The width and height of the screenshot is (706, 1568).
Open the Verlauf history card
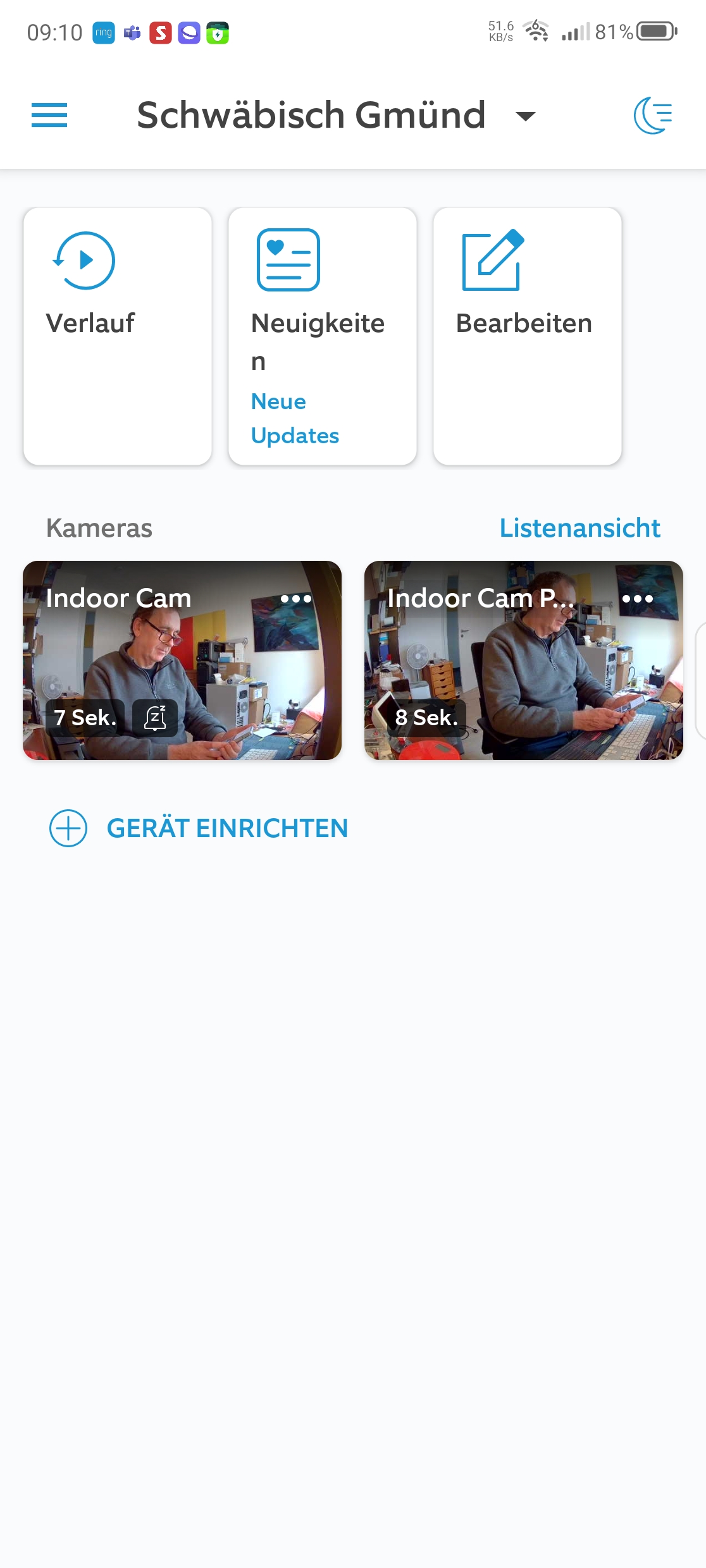click(118, 336)
